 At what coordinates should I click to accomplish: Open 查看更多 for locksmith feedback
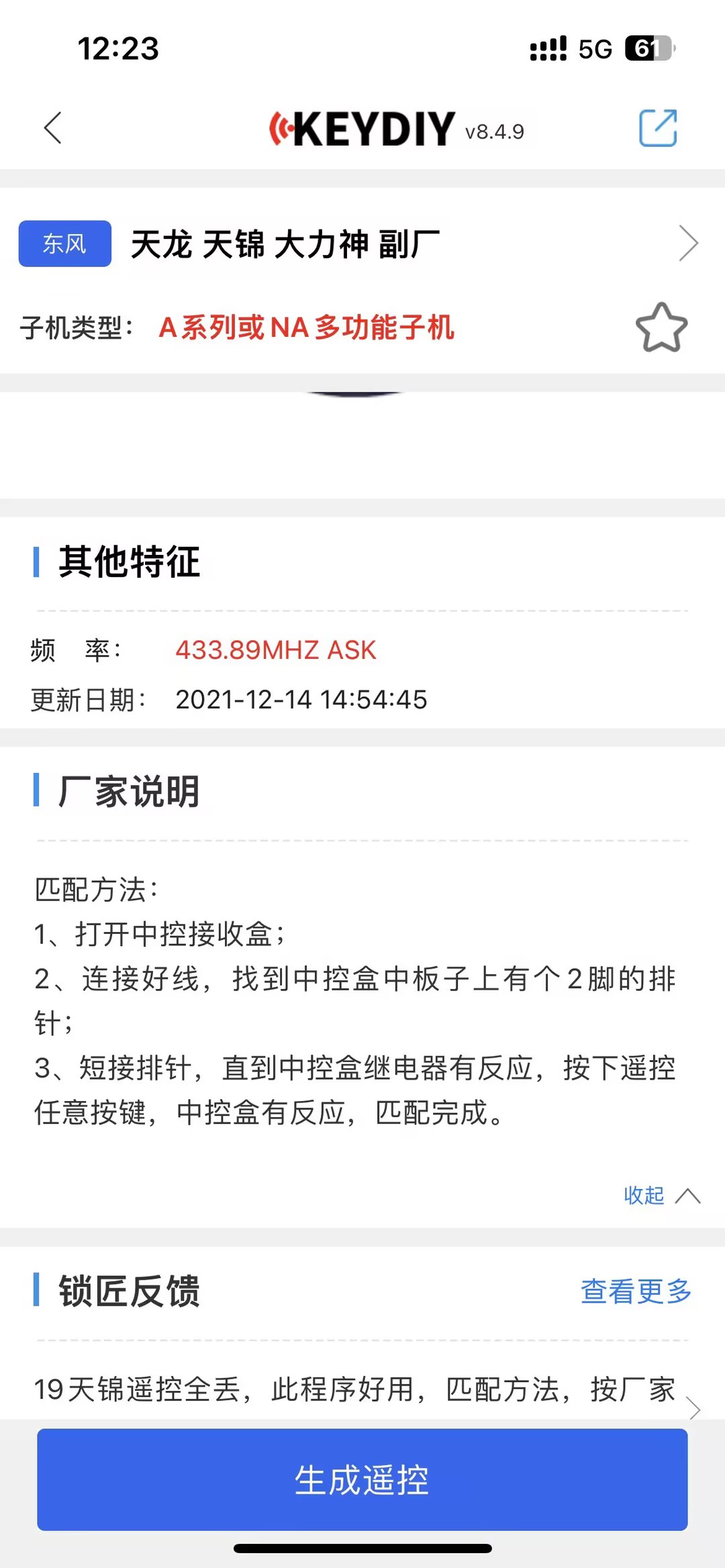click(x=636, y=1290)
